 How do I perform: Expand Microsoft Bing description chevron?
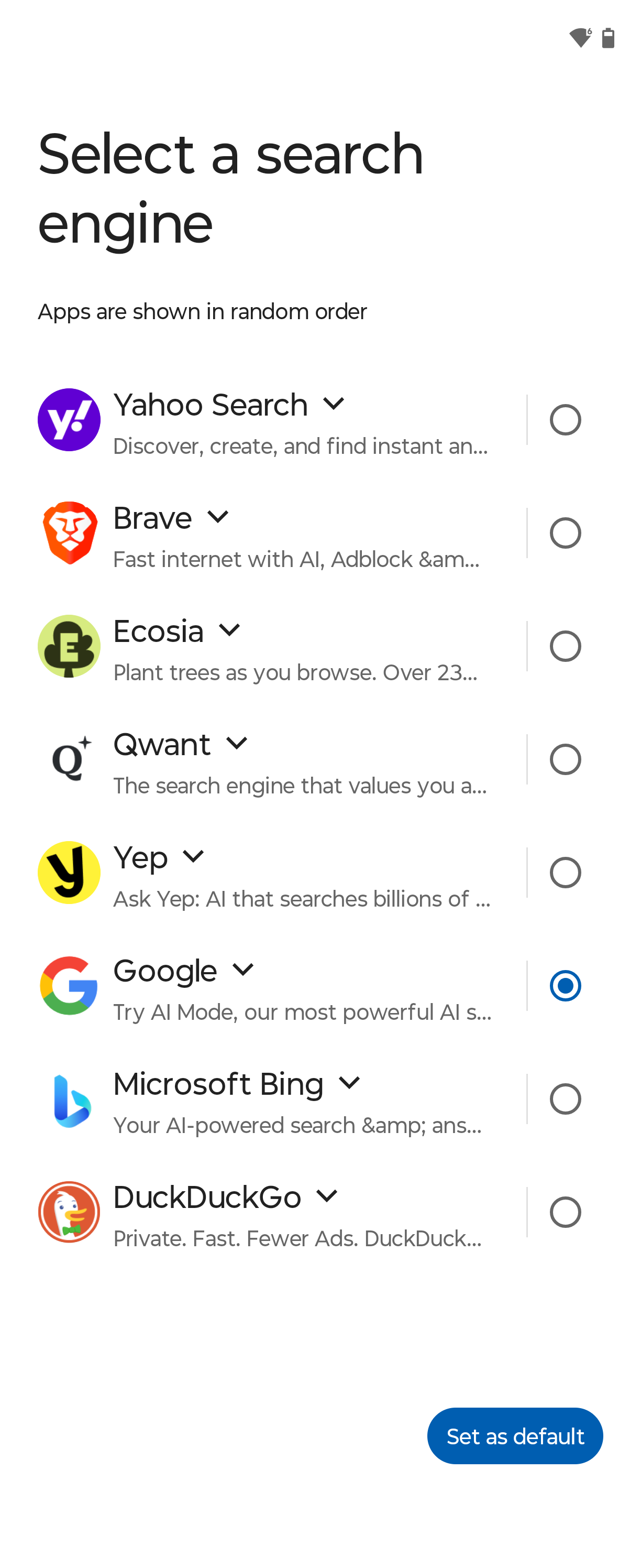pyautogui.click(x=349, y=1083)
